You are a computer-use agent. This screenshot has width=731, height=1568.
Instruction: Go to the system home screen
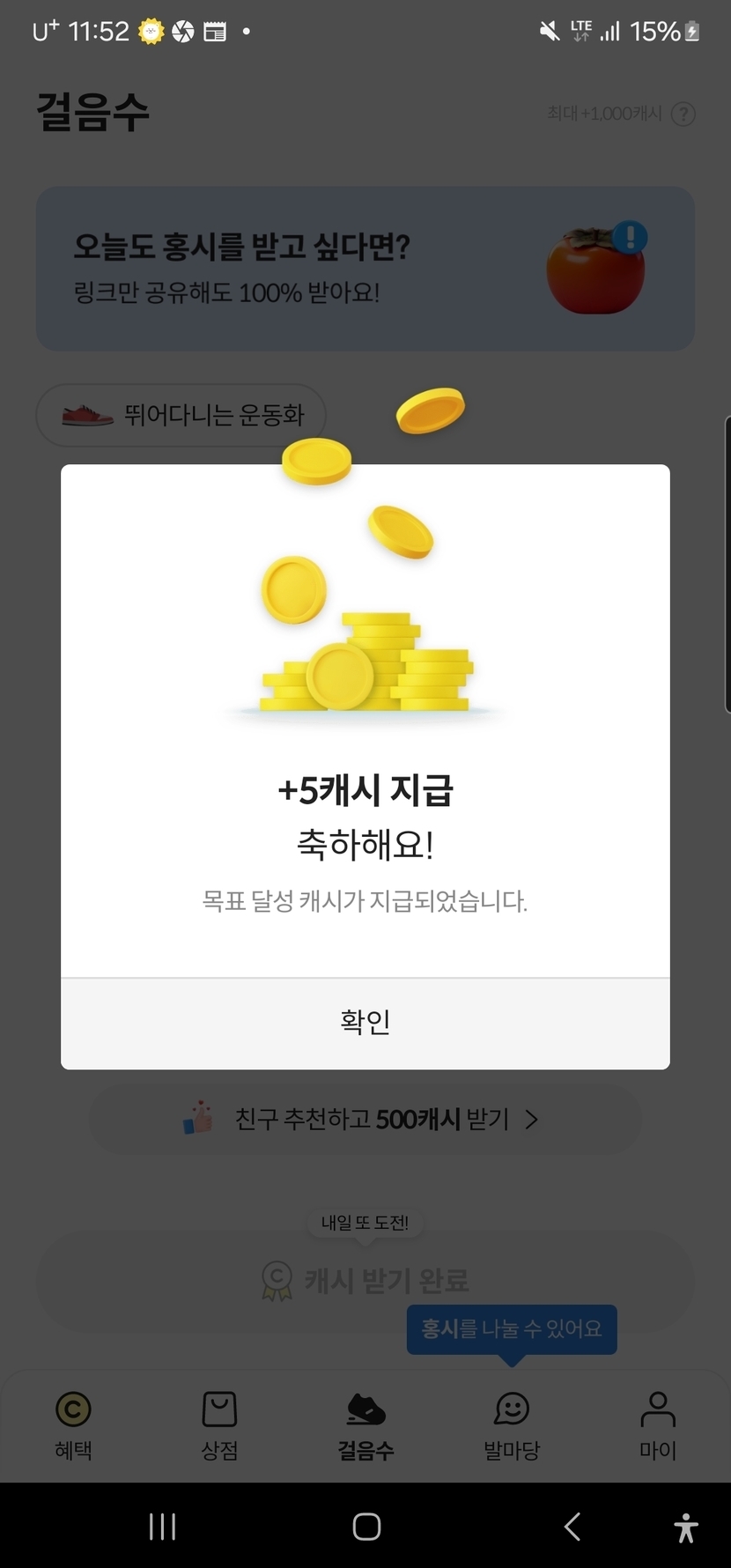tap(366, 1527)
